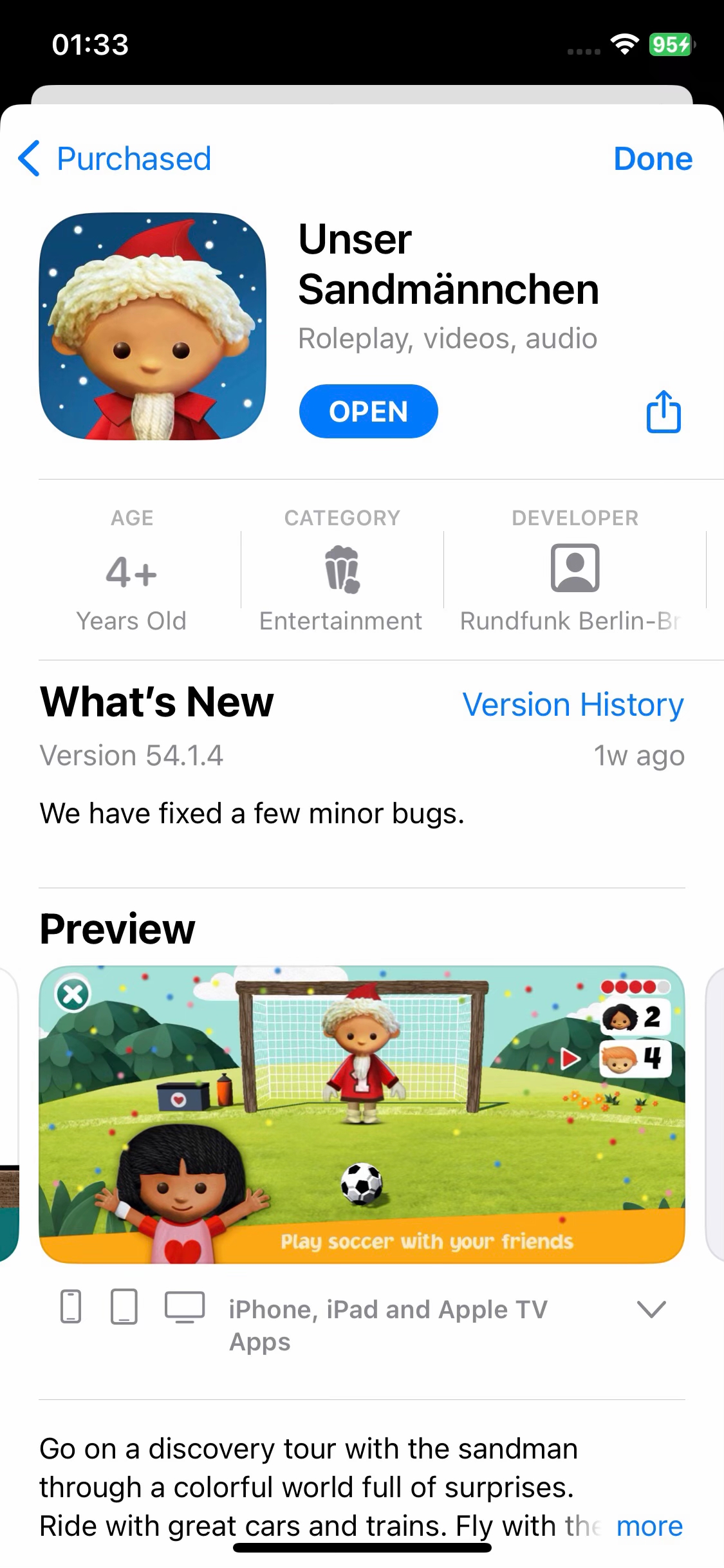
Task: Go back to the Purchased list
Action: pos(116,158)
